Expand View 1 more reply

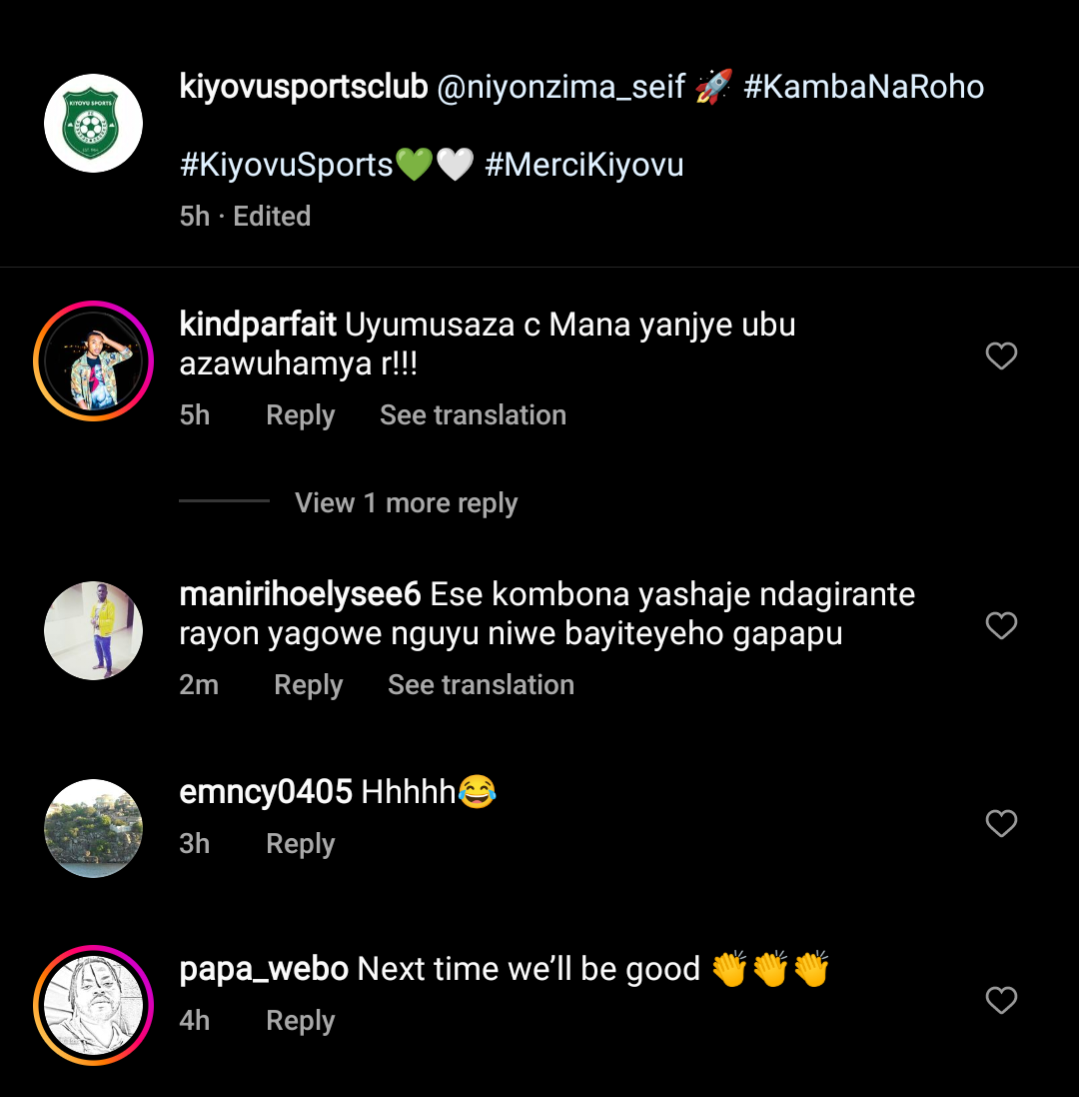[x=405, y=503]
